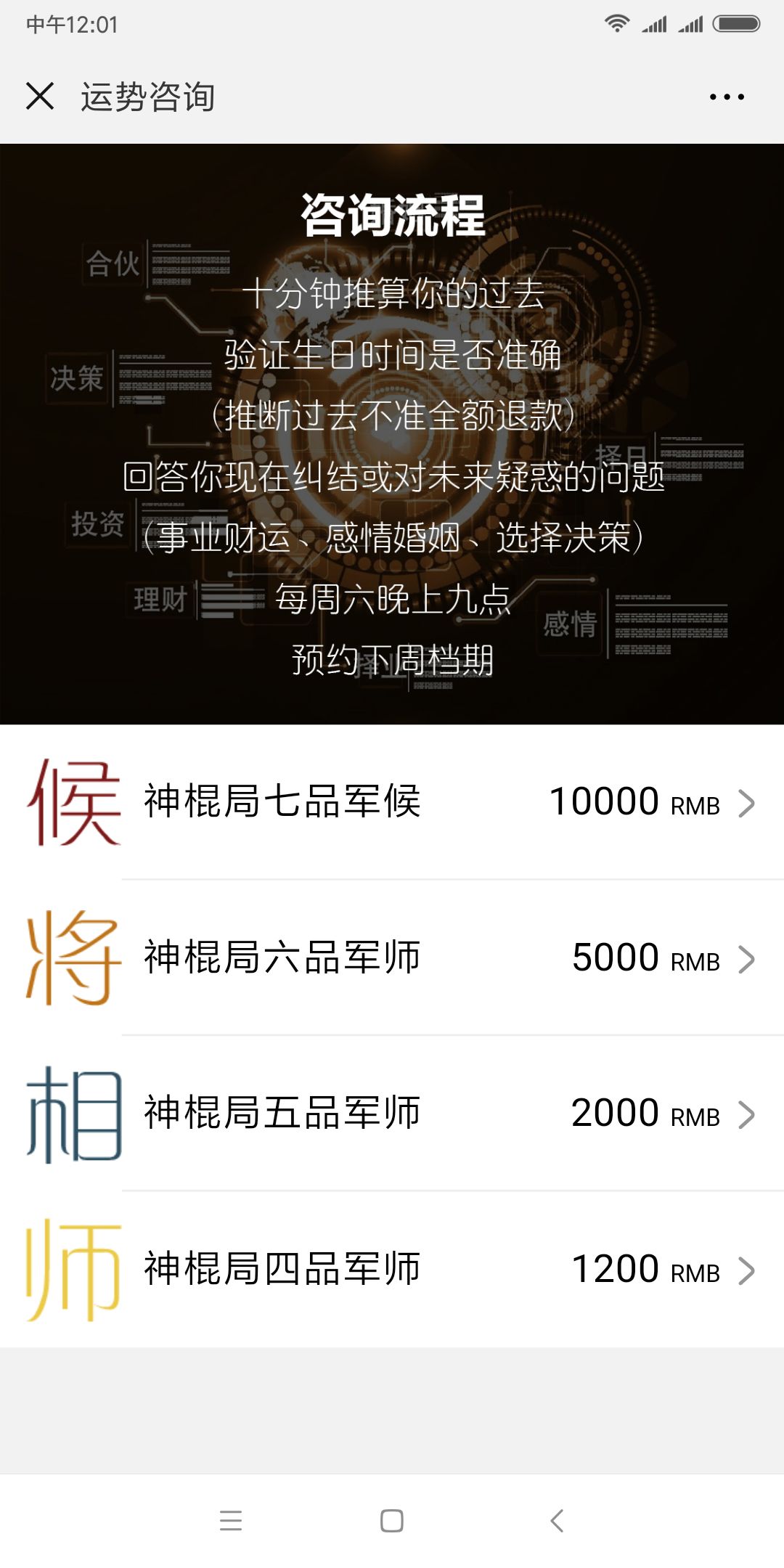Select 神棍局七品军候 10000 RMB option
The height and width of the screenshot is (1568, 784).
(392, 802)
